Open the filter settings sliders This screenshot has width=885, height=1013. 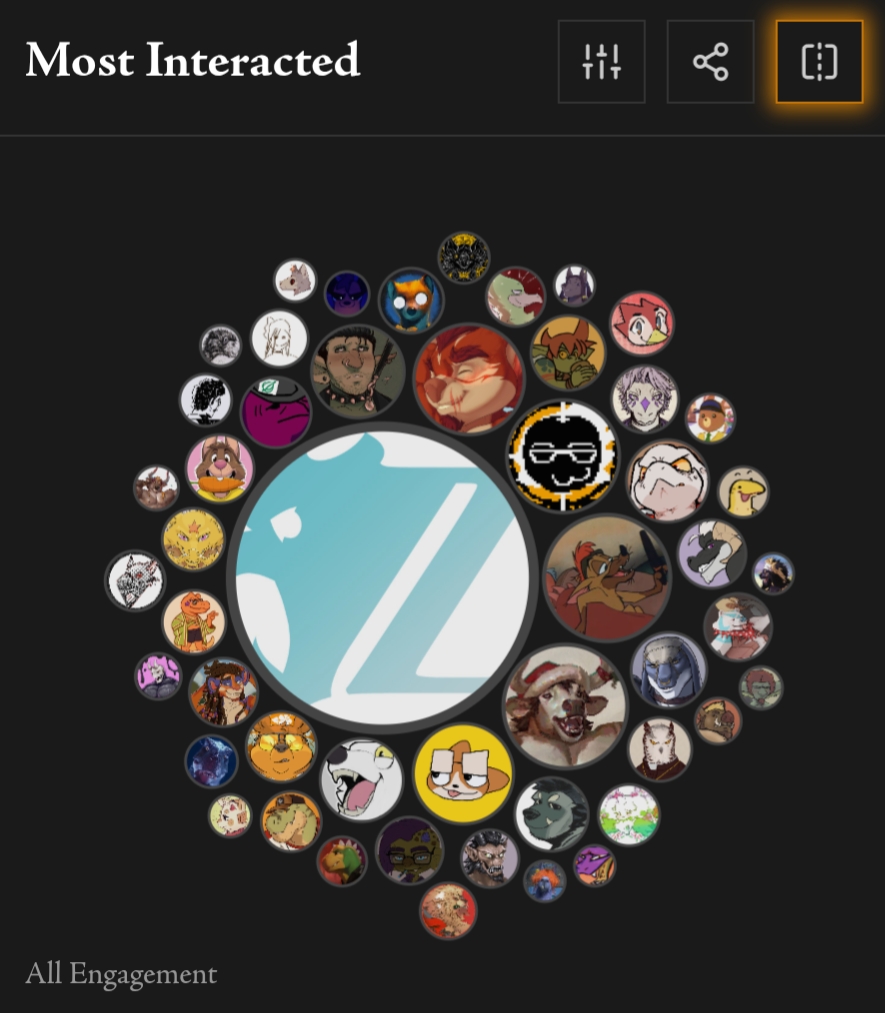[x=602, y=62]
